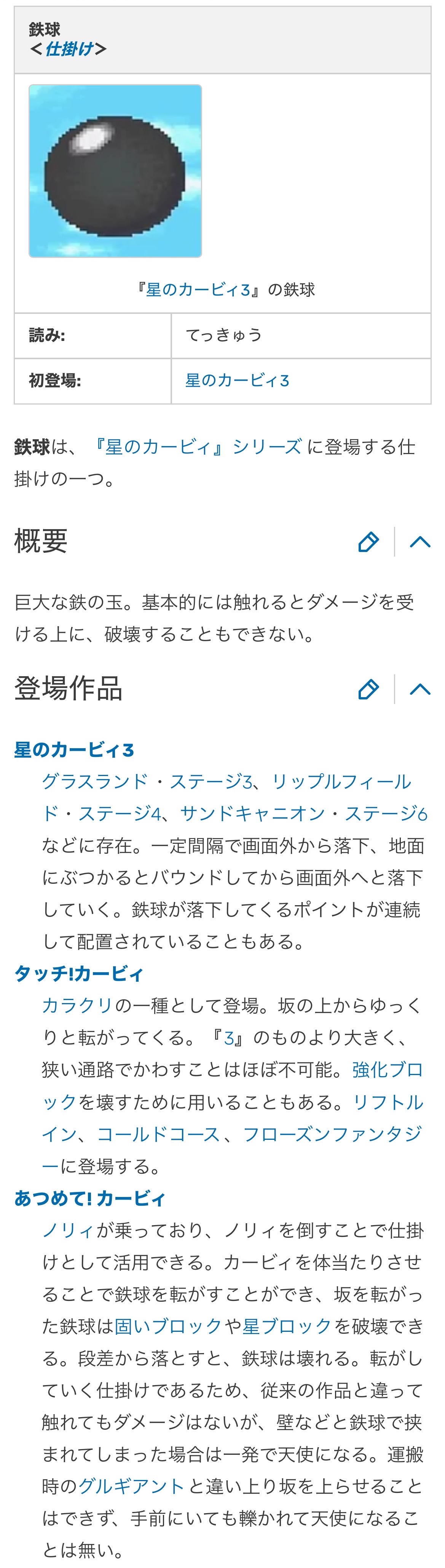Open コールドコース link
This screenshot has height=1568, width=445.
click(x=158, y=1134)
